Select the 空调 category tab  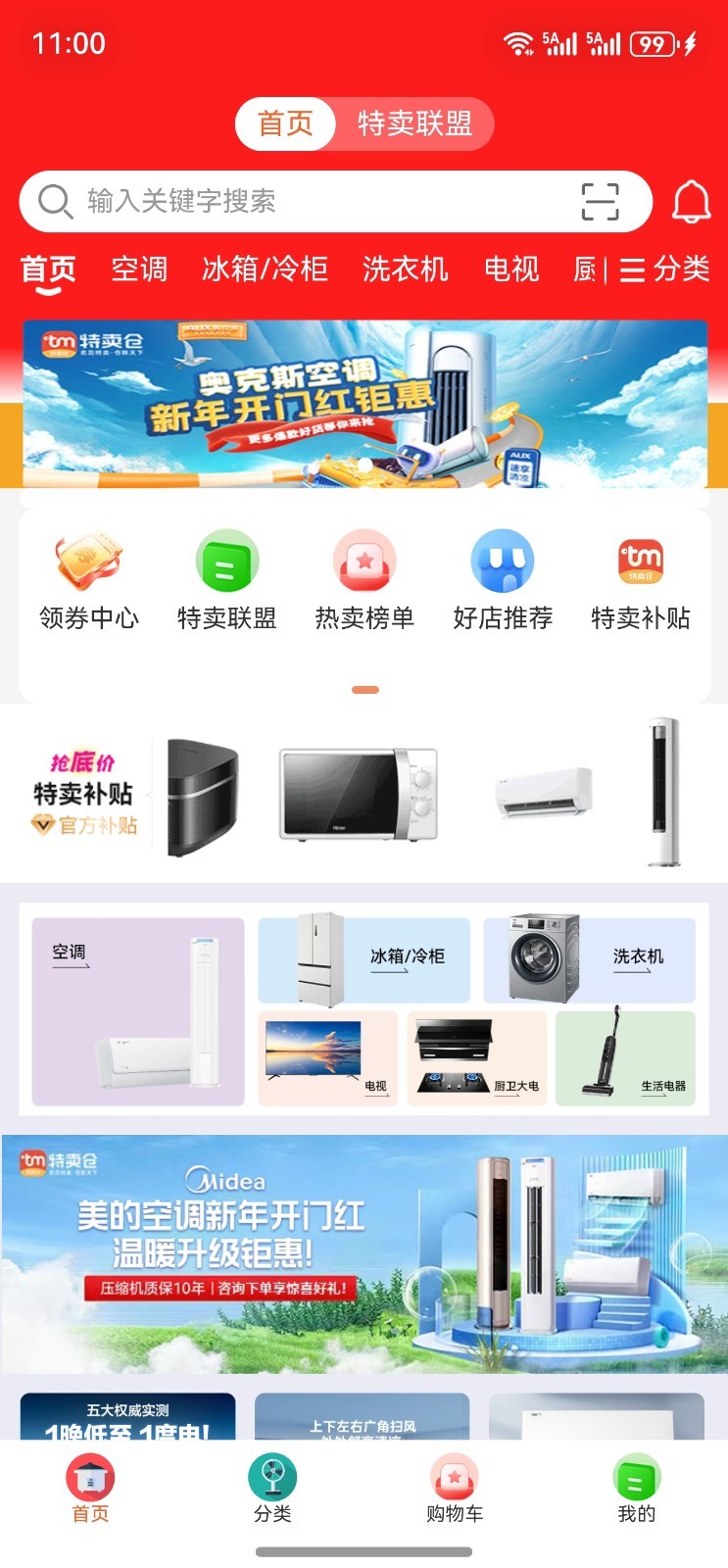pos(139,269)
